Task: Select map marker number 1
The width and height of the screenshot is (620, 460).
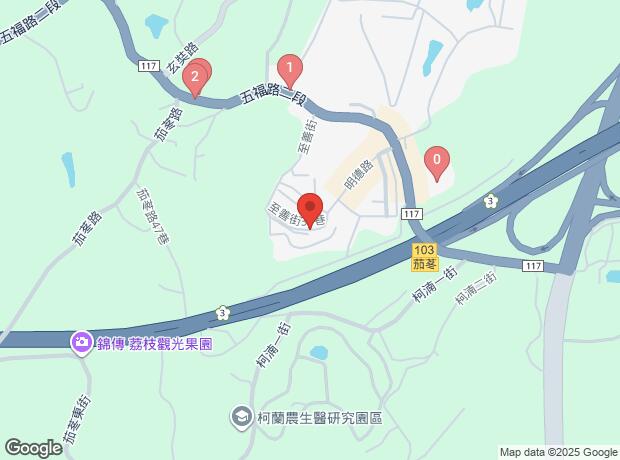Action: click(290, 72)
